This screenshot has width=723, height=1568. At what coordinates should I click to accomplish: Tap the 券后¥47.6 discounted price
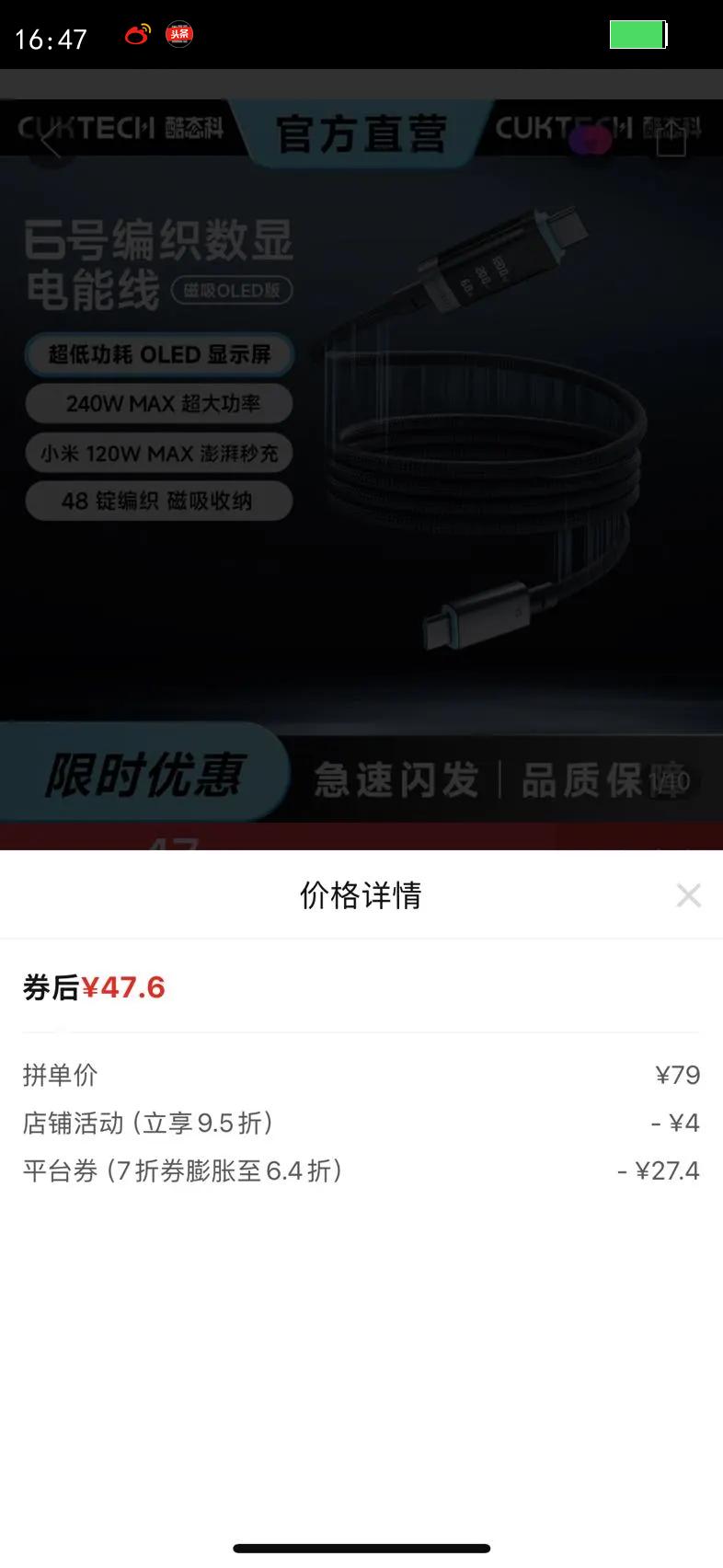coord(94,987)
